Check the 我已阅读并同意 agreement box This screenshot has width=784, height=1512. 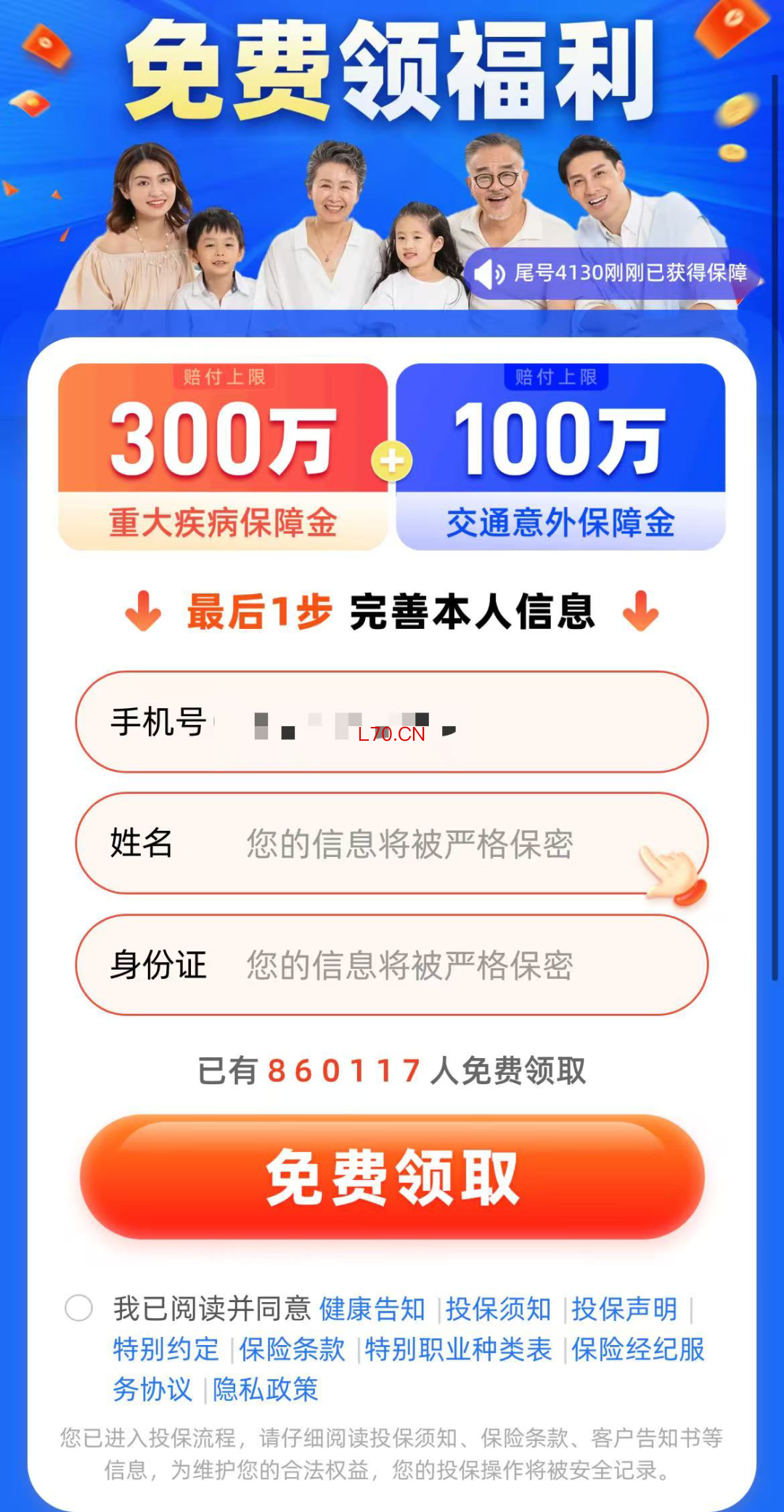[78, 1308]
